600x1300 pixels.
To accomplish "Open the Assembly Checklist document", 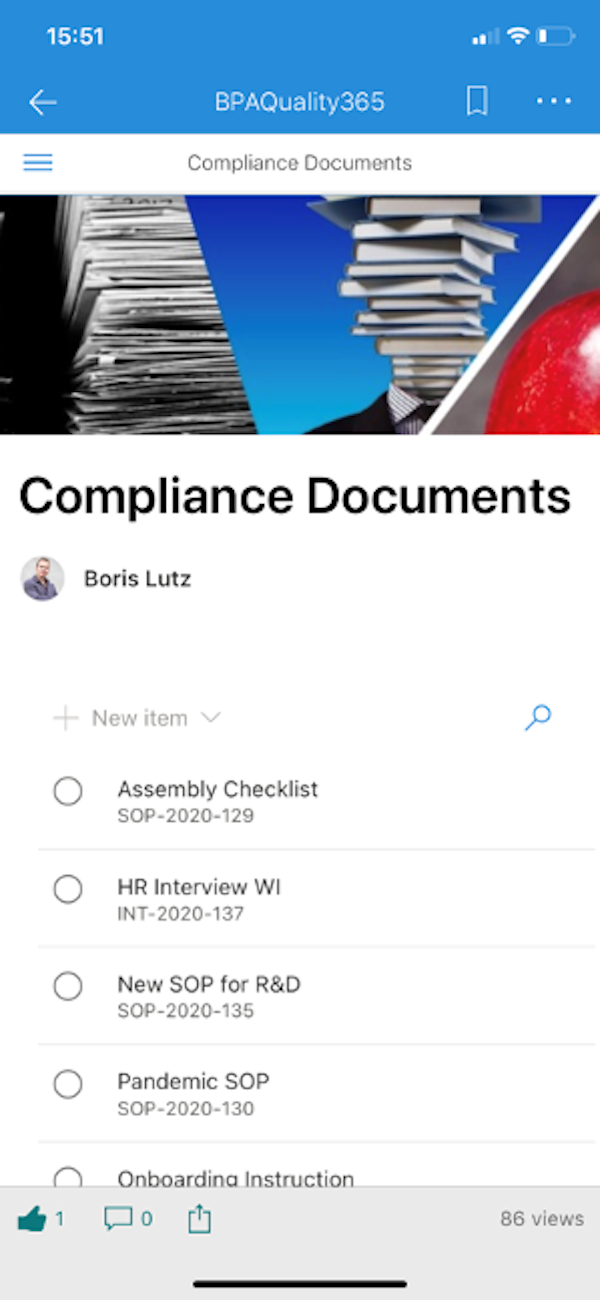I will (217, 789).
